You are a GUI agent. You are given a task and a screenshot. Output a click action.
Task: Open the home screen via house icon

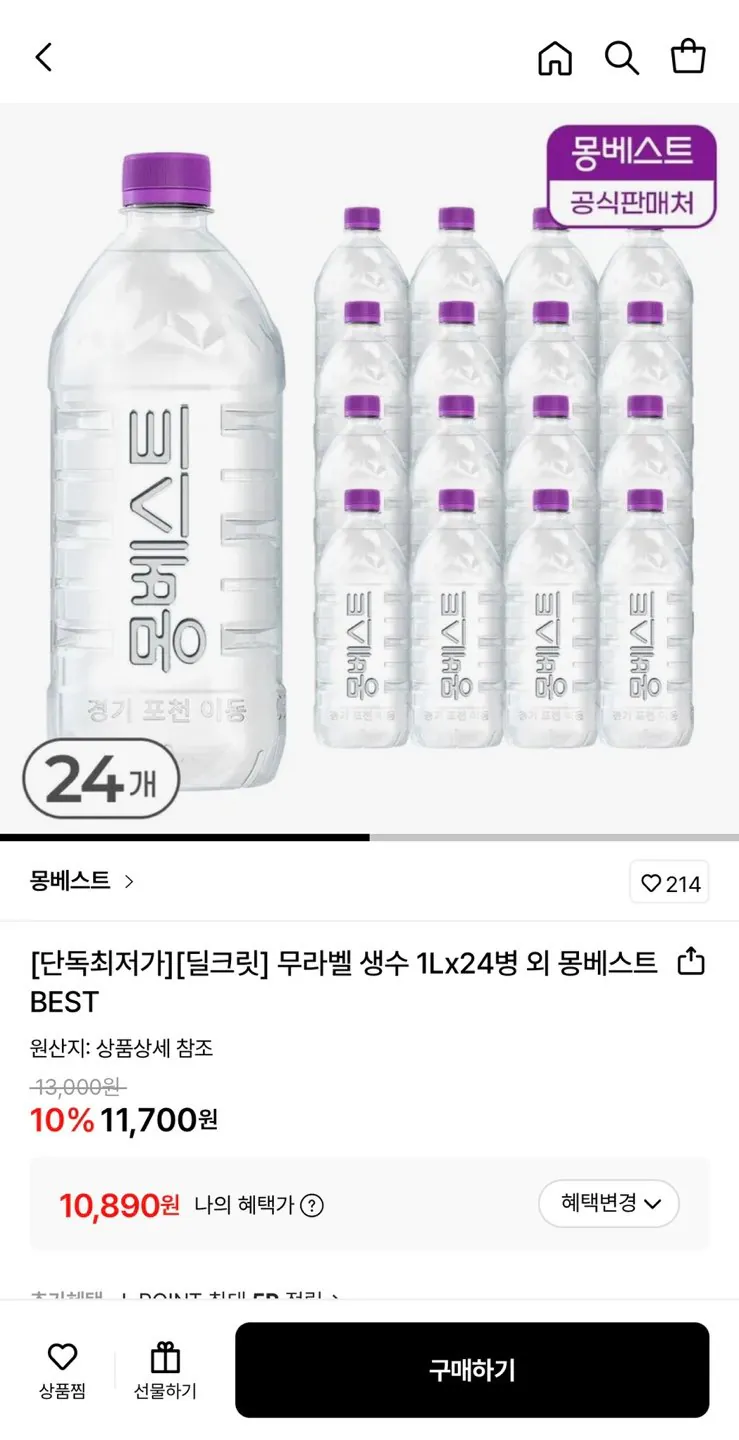555,57
